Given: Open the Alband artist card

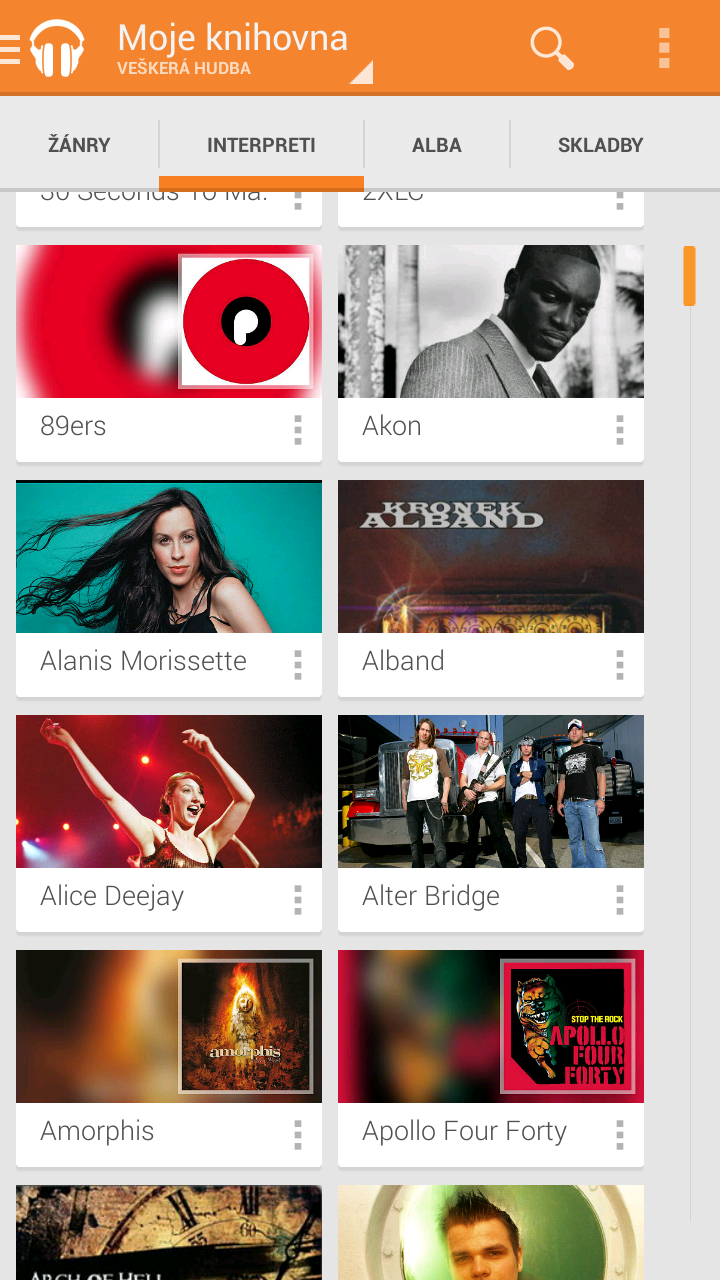Looking at the screenshot, I should tap(491, 588).
